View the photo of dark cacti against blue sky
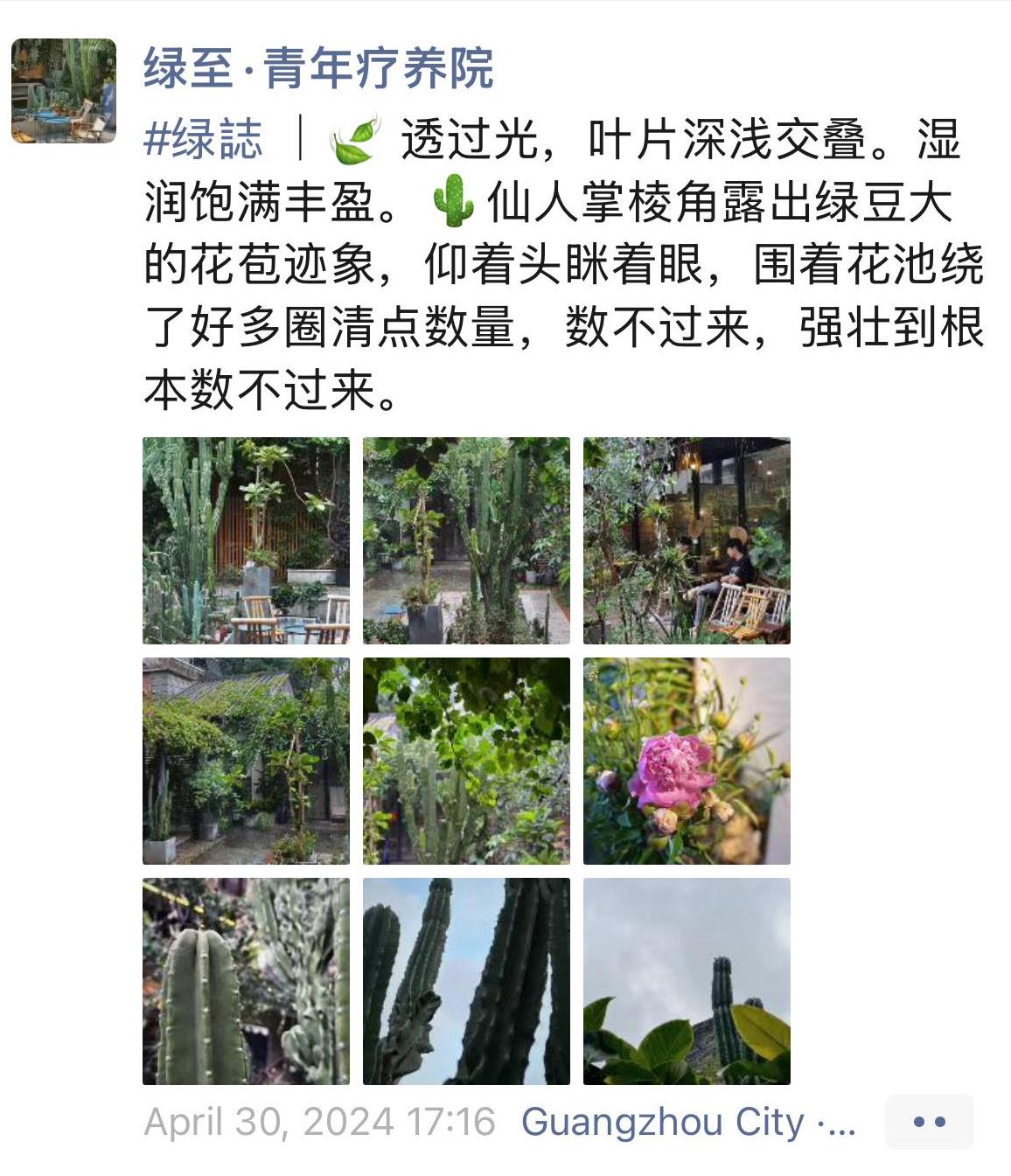This screenshot has height=1176, width=1011. click(x=466, y=981)
